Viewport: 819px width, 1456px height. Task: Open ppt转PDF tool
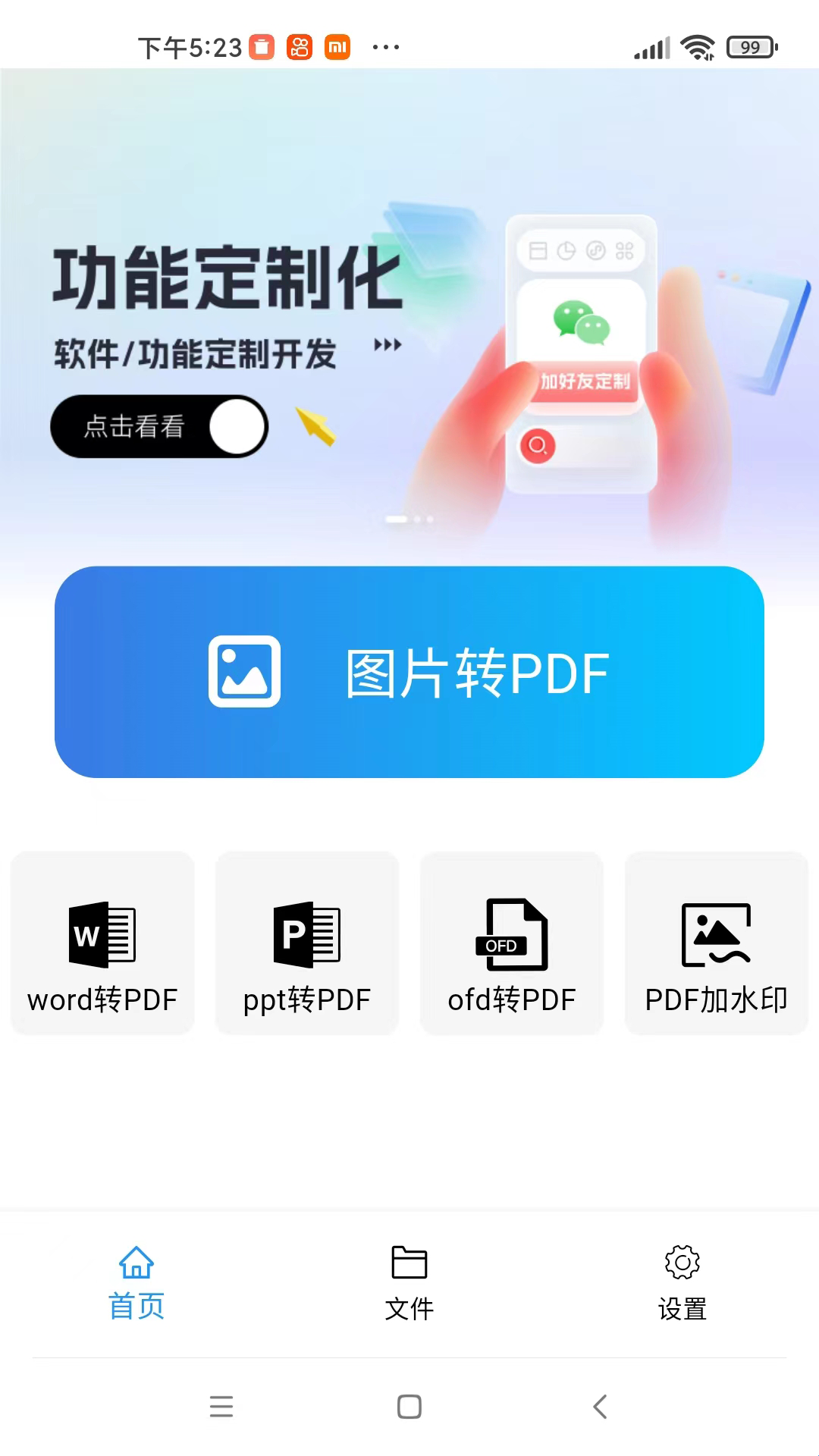pyautogui.click(x=307, y=943)
